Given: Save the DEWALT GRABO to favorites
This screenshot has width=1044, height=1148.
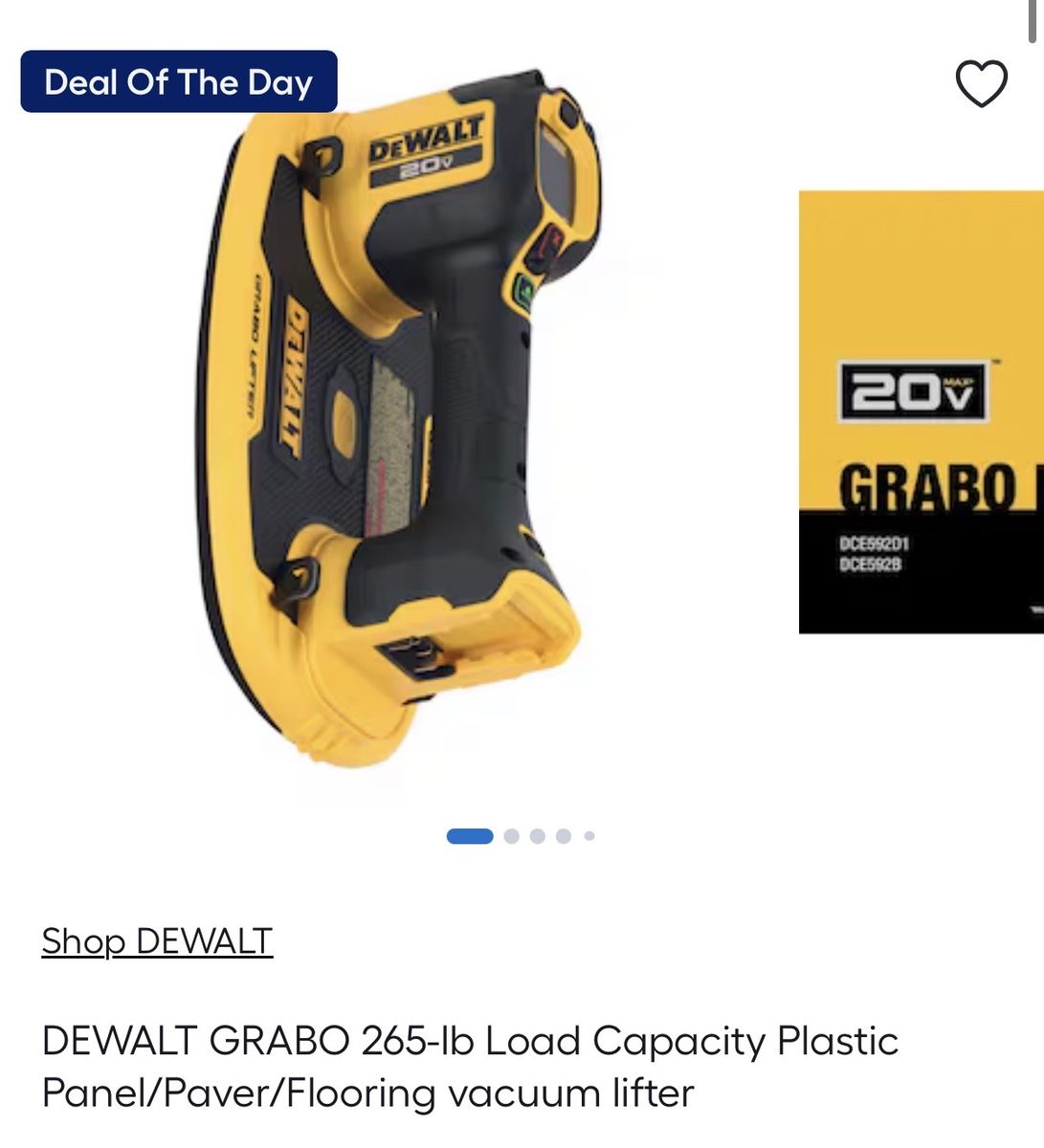Looking at the screenshot, I should click(x=982, y=84).
